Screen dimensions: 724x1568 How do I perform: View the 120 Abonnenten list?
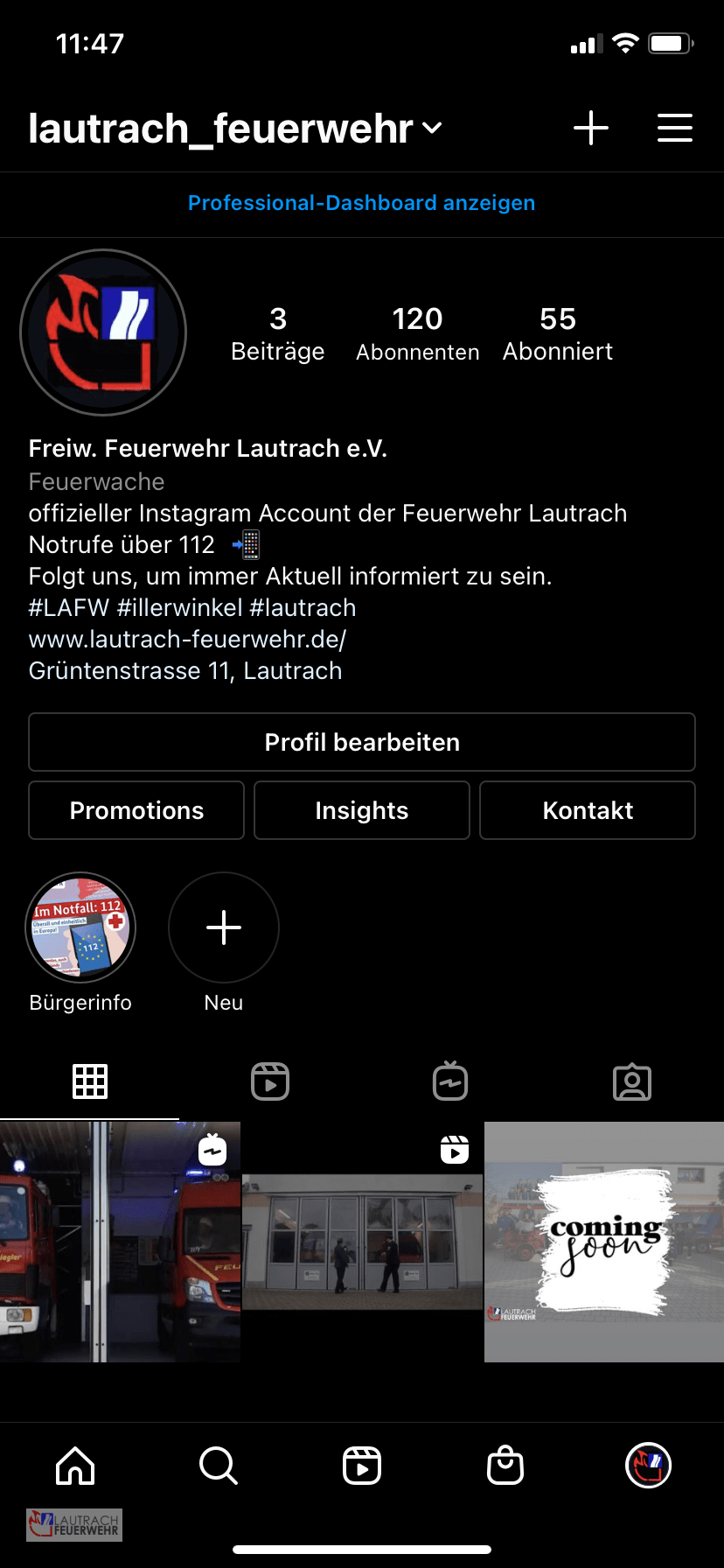(x=417, y=333)
